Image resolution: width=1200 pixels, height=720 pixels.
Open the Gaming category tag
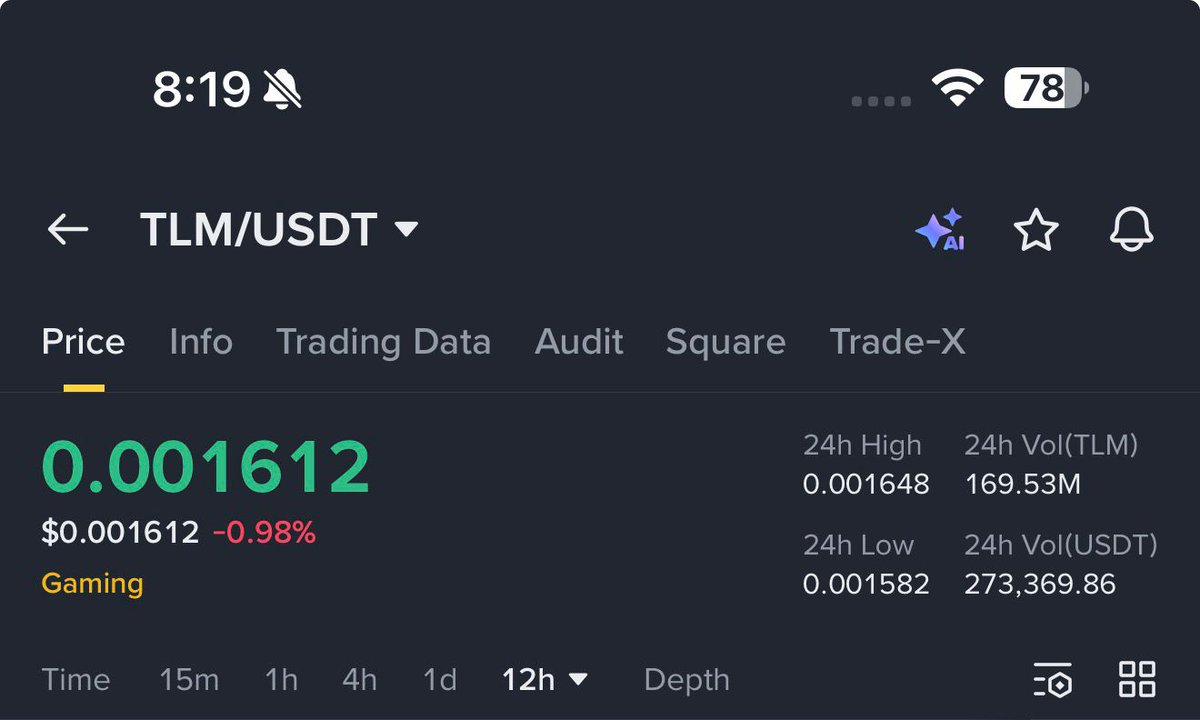pos(92,583)
